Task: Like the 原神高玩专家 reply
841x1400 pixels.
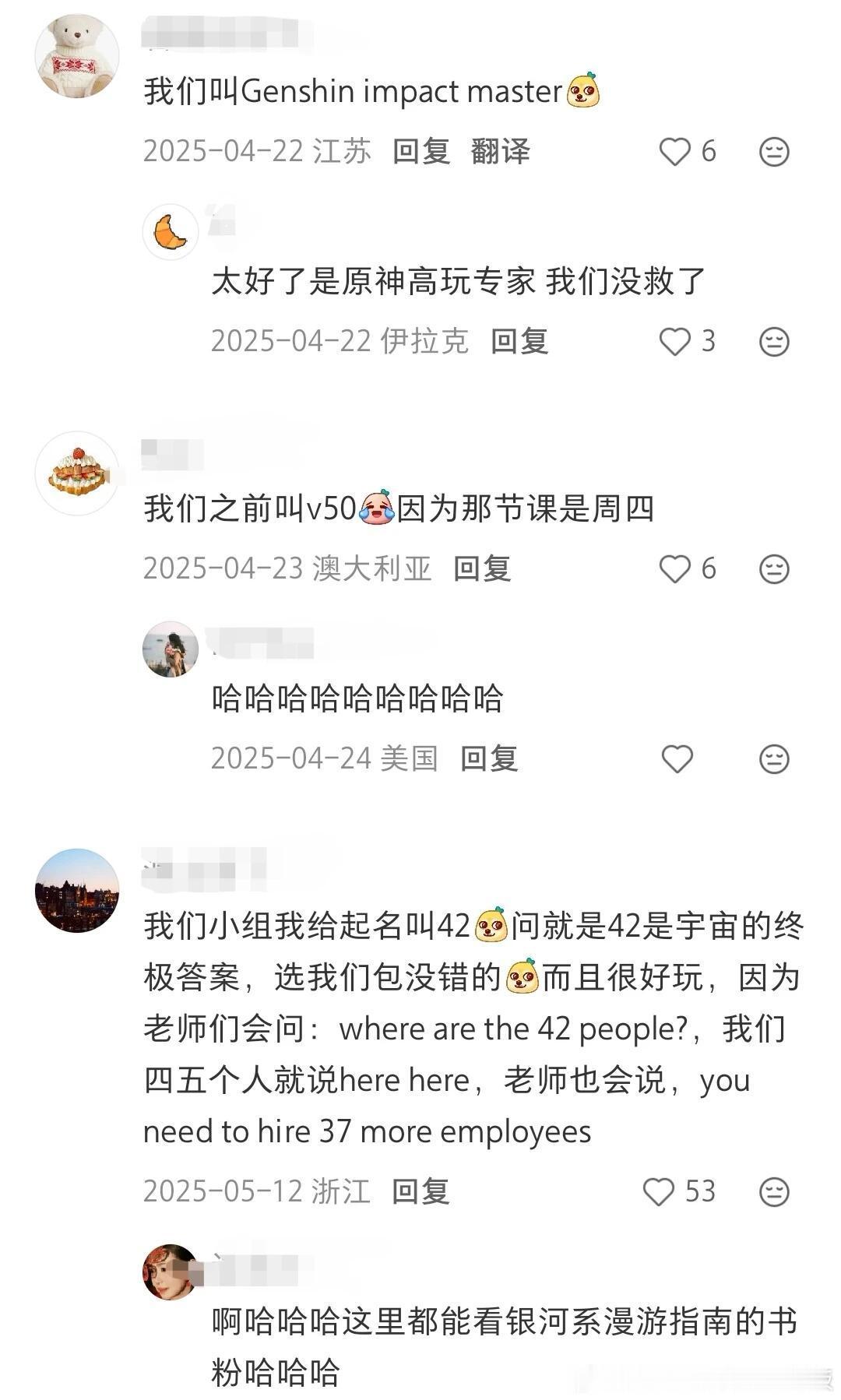Action: (674, 340)
